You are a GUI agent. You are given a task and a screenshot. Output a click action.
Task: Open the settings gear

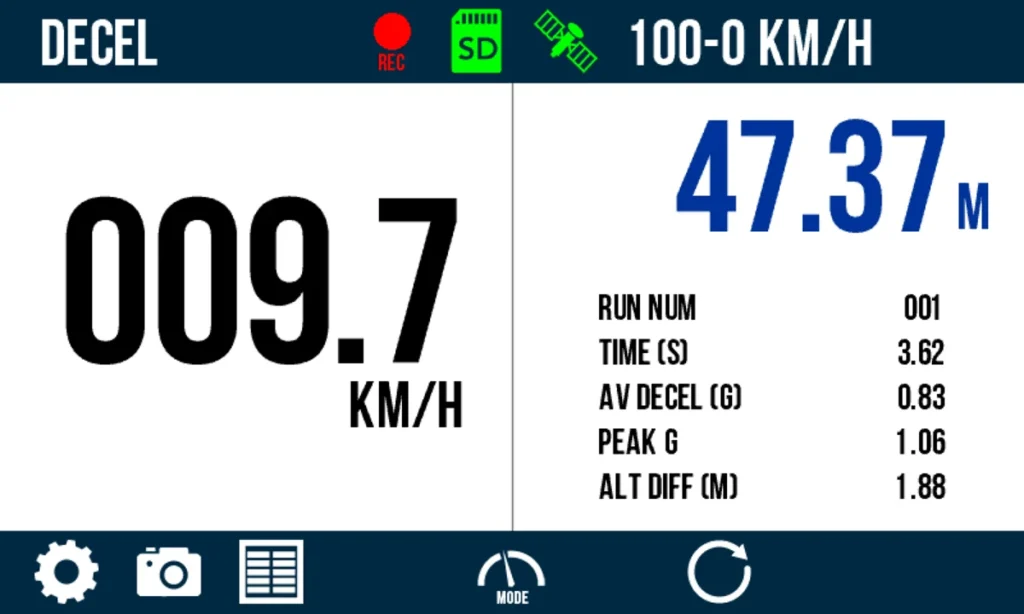[x=66, y=573]
